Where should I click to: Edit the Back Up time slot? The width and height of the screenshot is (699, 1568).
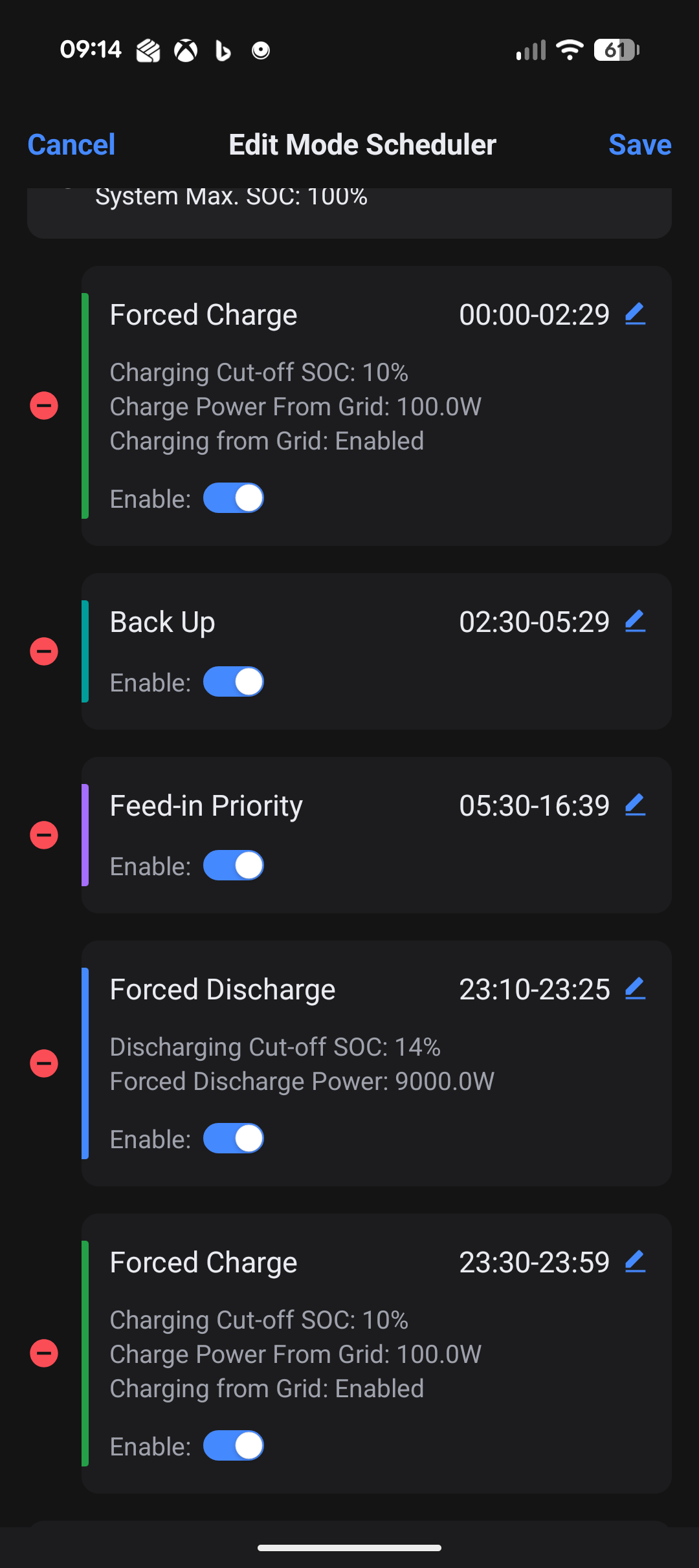point(635,622)
